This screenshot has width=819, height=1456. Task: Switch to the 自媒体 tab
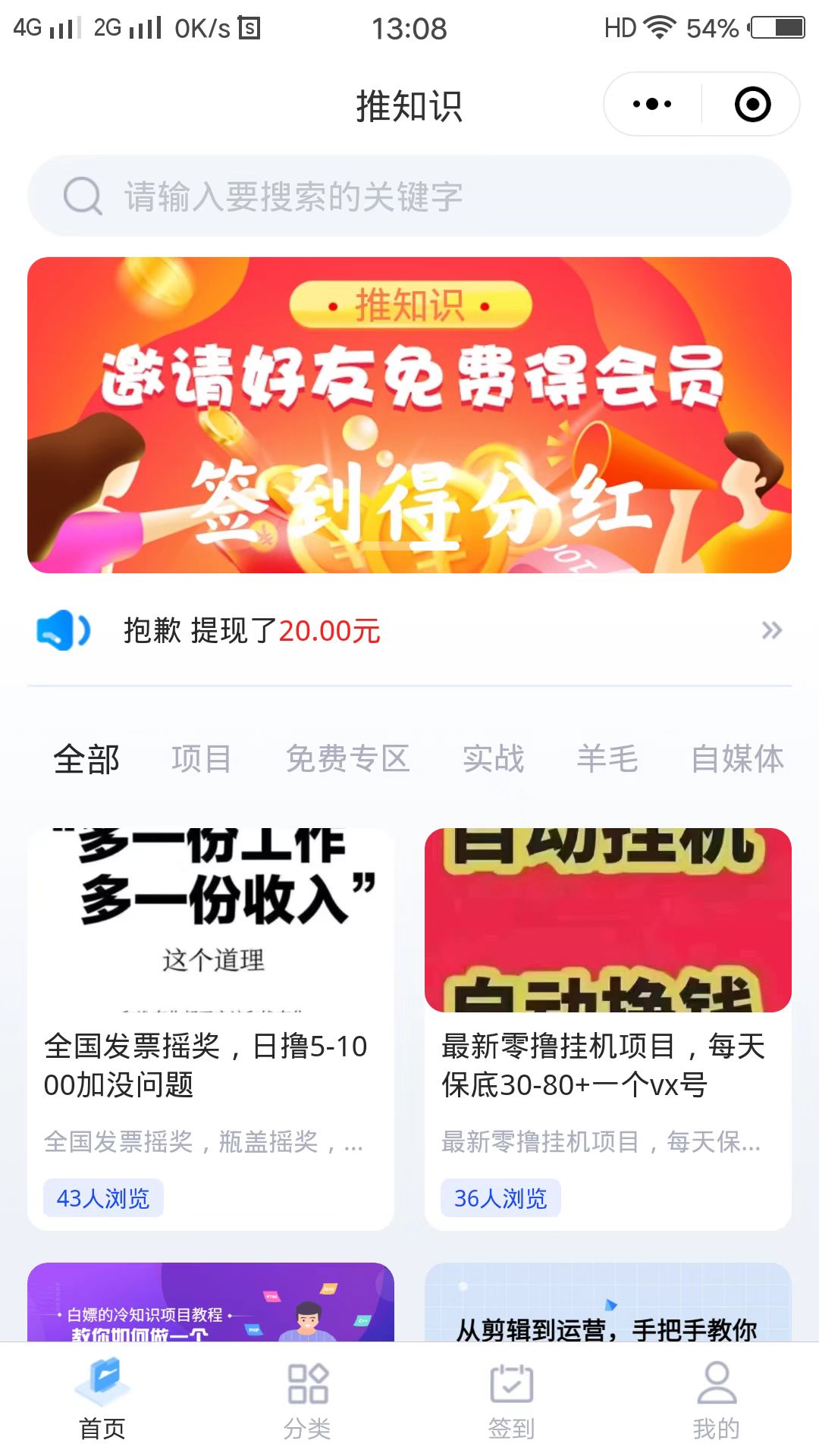pos(737,759)
